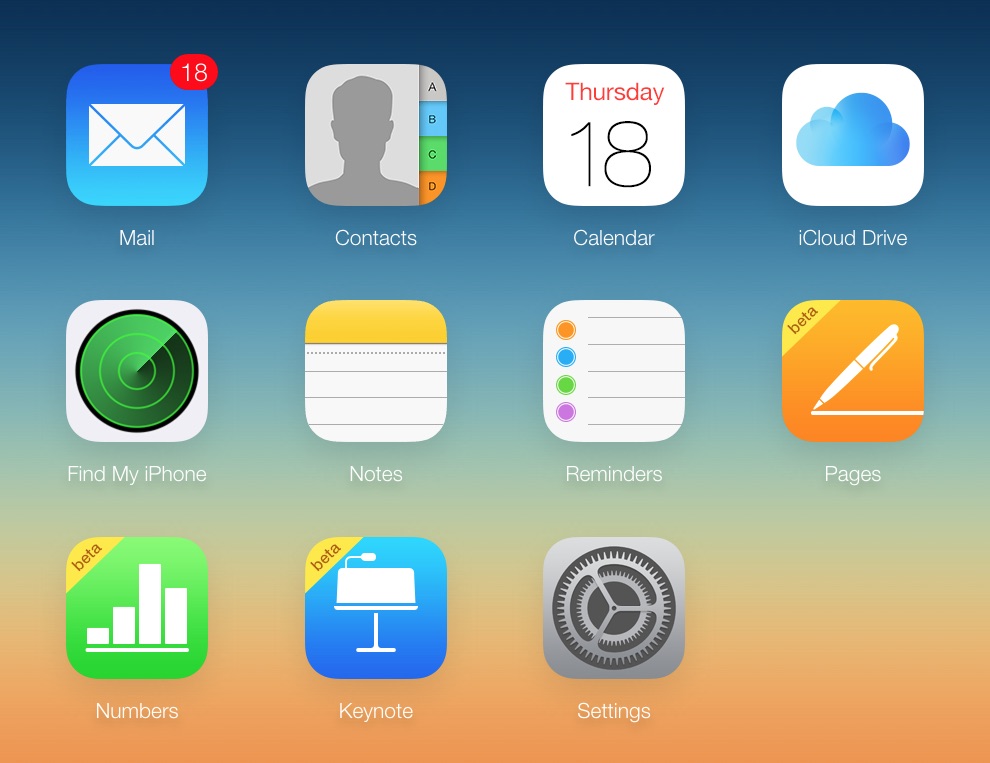
Task: Open the Mail app
Action: coord(137,135)
